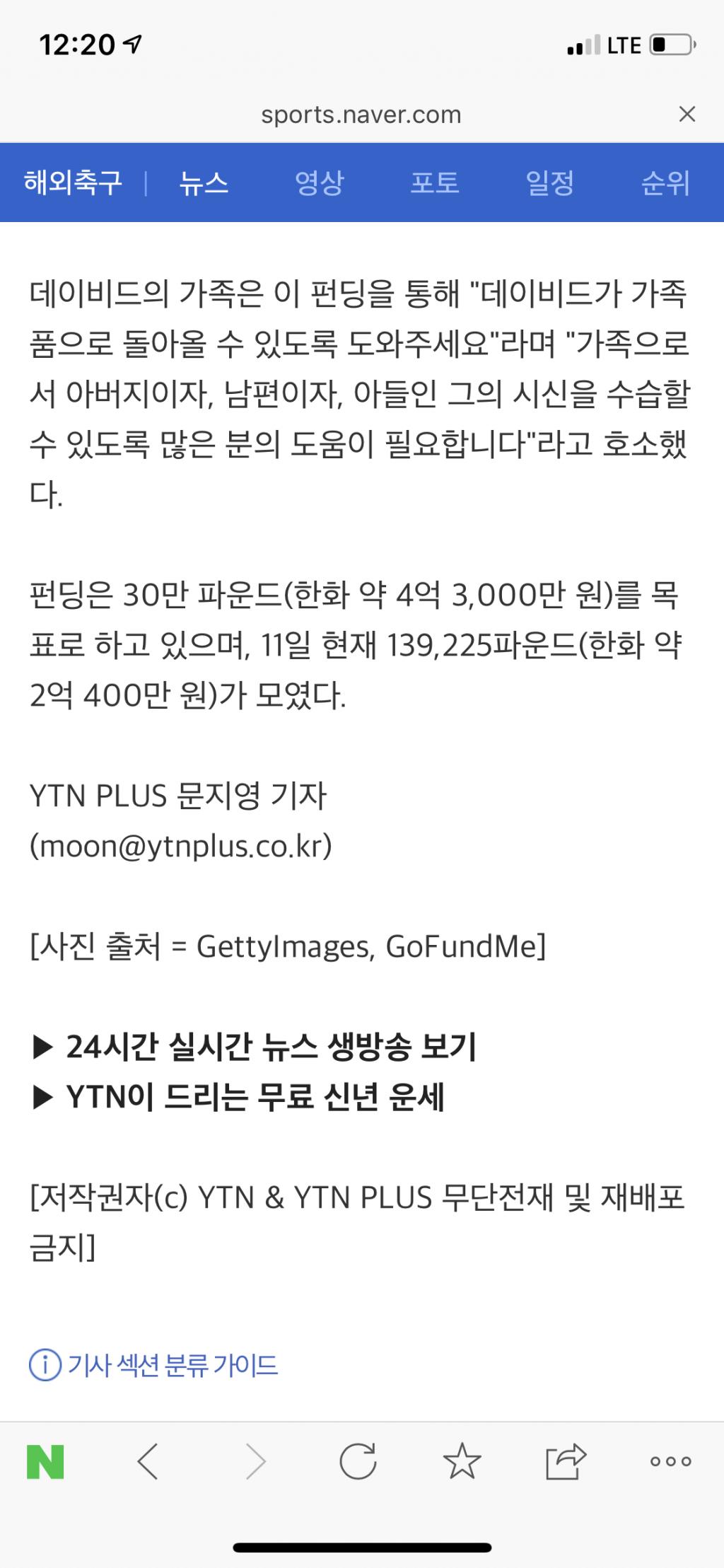
Task: Go forward to the next page
Action: [x=255, y=1462]
